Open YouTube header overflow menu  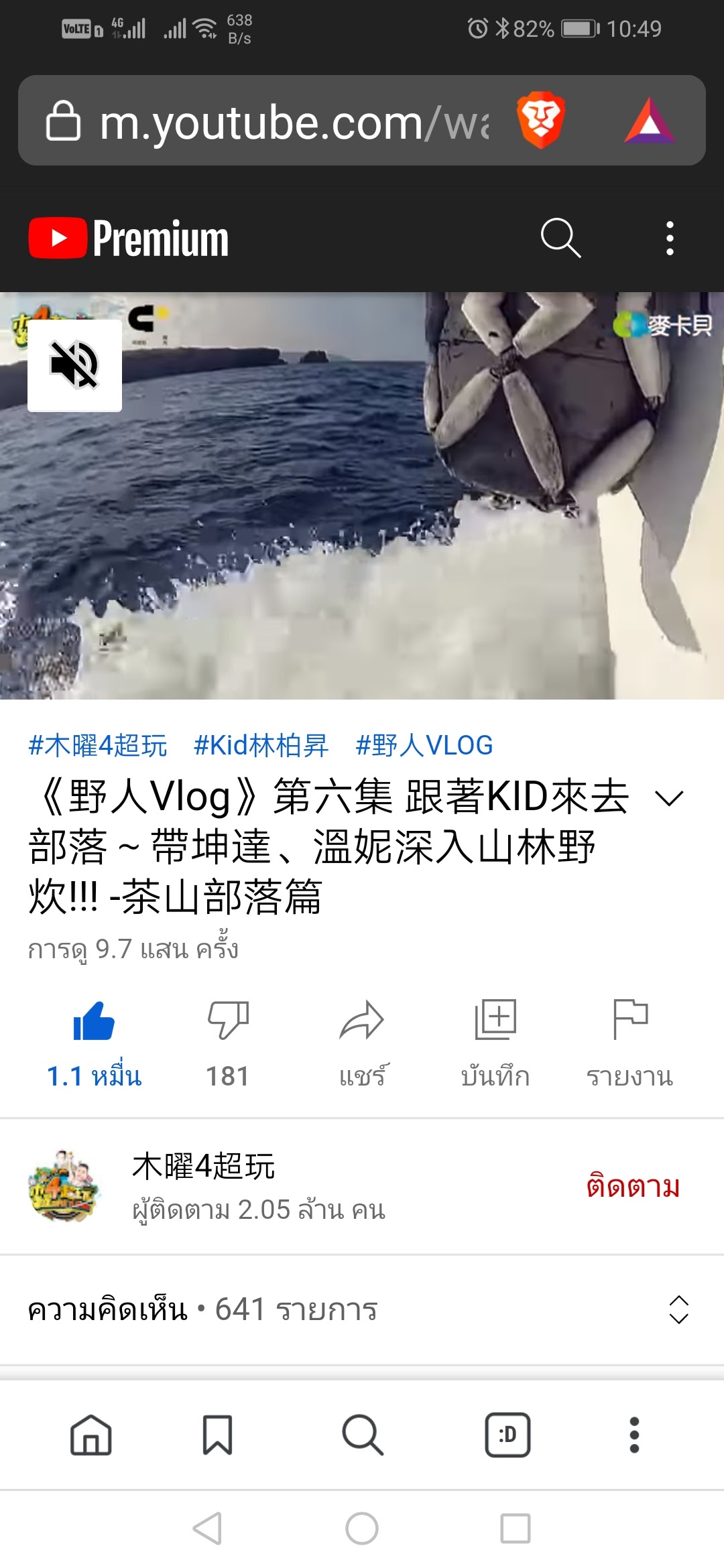[669, 238]
